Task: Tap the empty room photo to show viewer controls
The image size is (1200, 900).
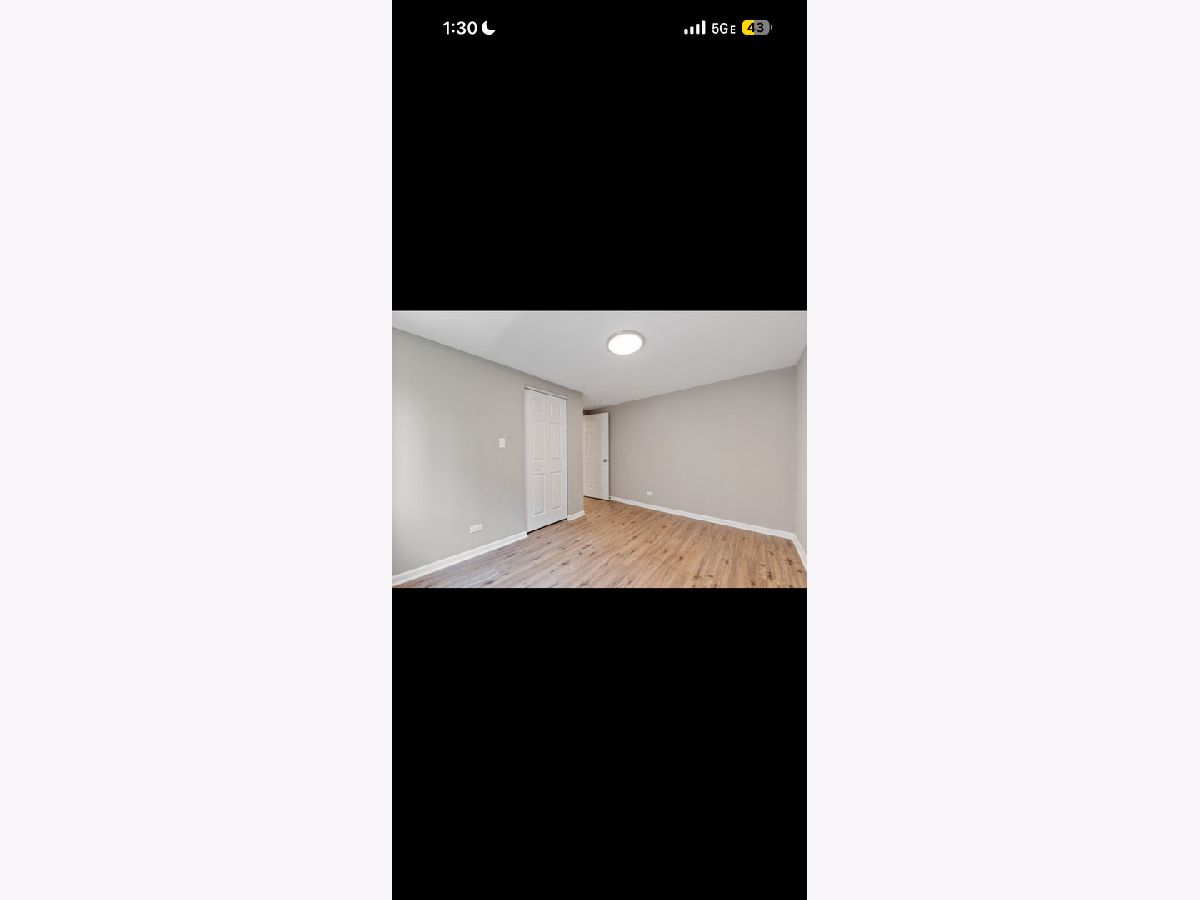Action: 599,449
